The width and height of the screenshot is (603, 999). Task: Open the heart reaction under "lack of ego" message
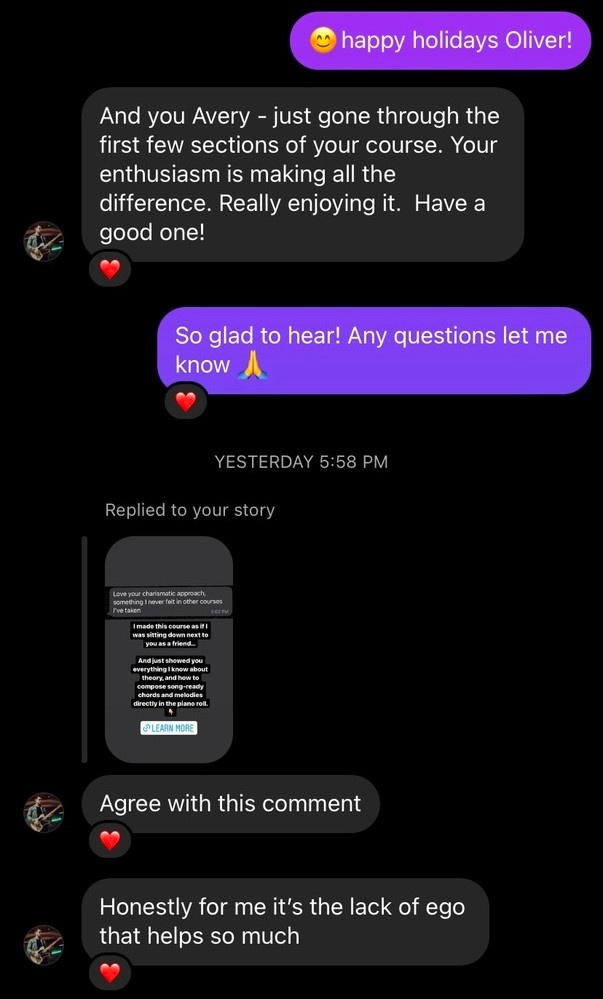[x=110, y=972]
